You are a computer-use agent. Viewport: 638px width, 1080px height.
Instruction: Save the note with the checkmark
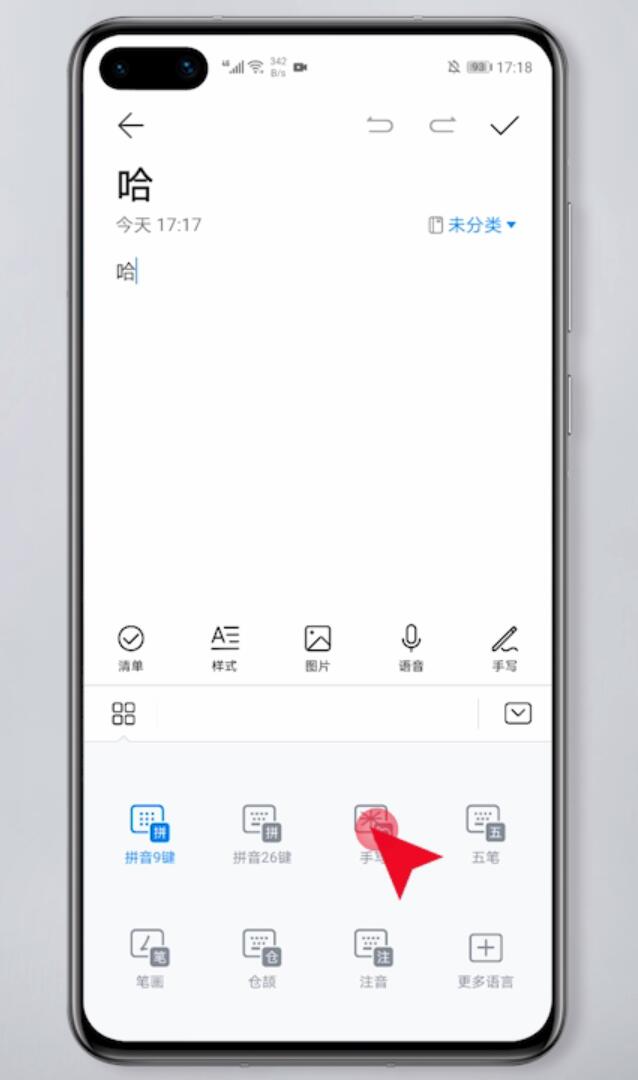[x=505, y=125]
